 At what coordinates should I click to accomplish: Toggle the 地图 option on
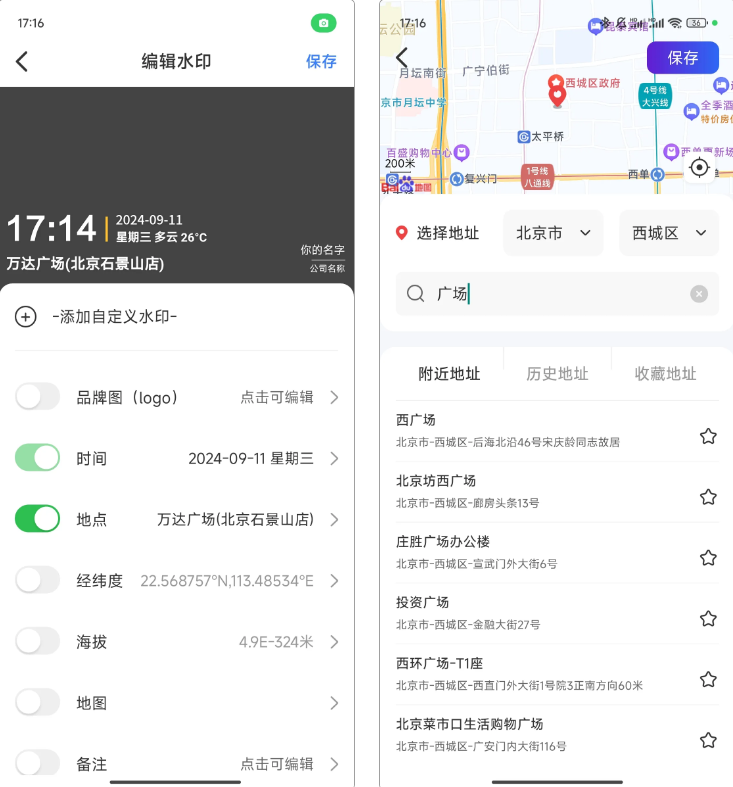tap(38, 703)
